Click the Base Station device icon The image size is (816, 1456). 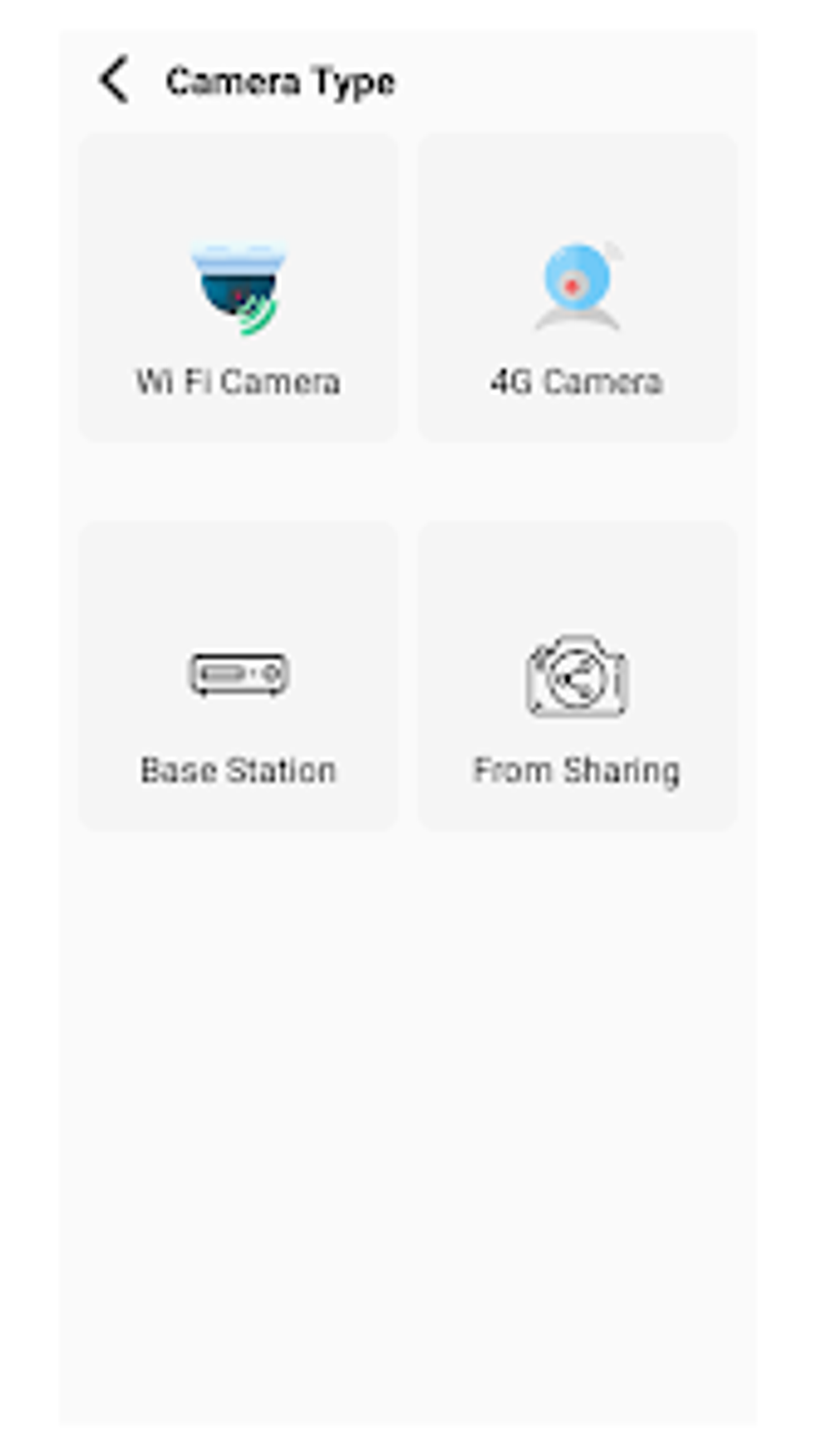coord(238,673)
